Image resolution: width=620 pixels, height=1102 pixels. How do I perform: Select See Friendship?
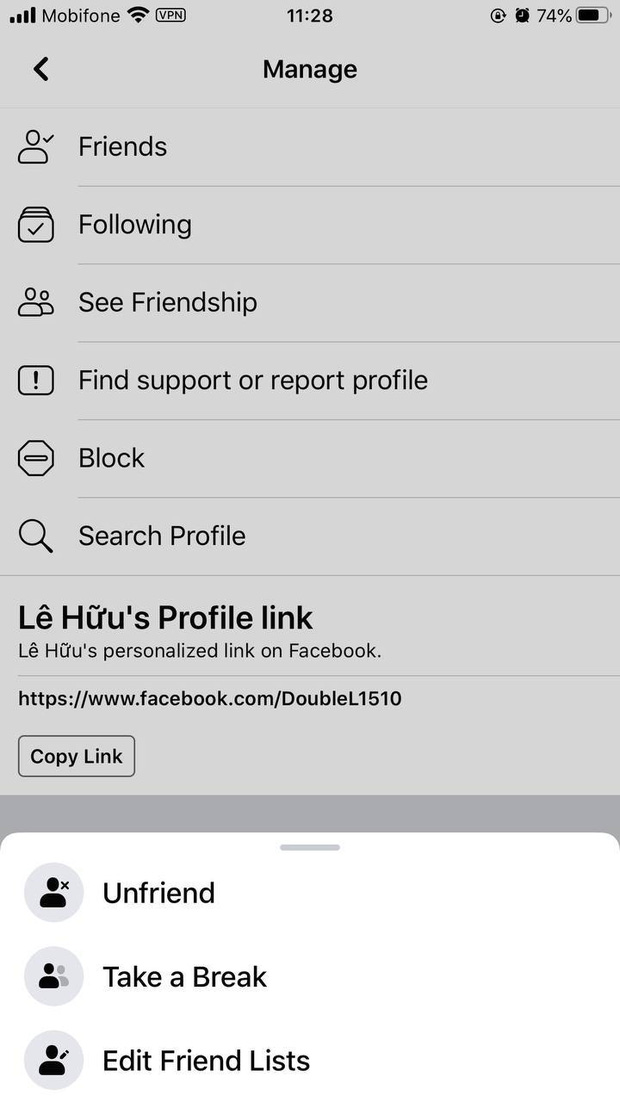tap(168, 303)
